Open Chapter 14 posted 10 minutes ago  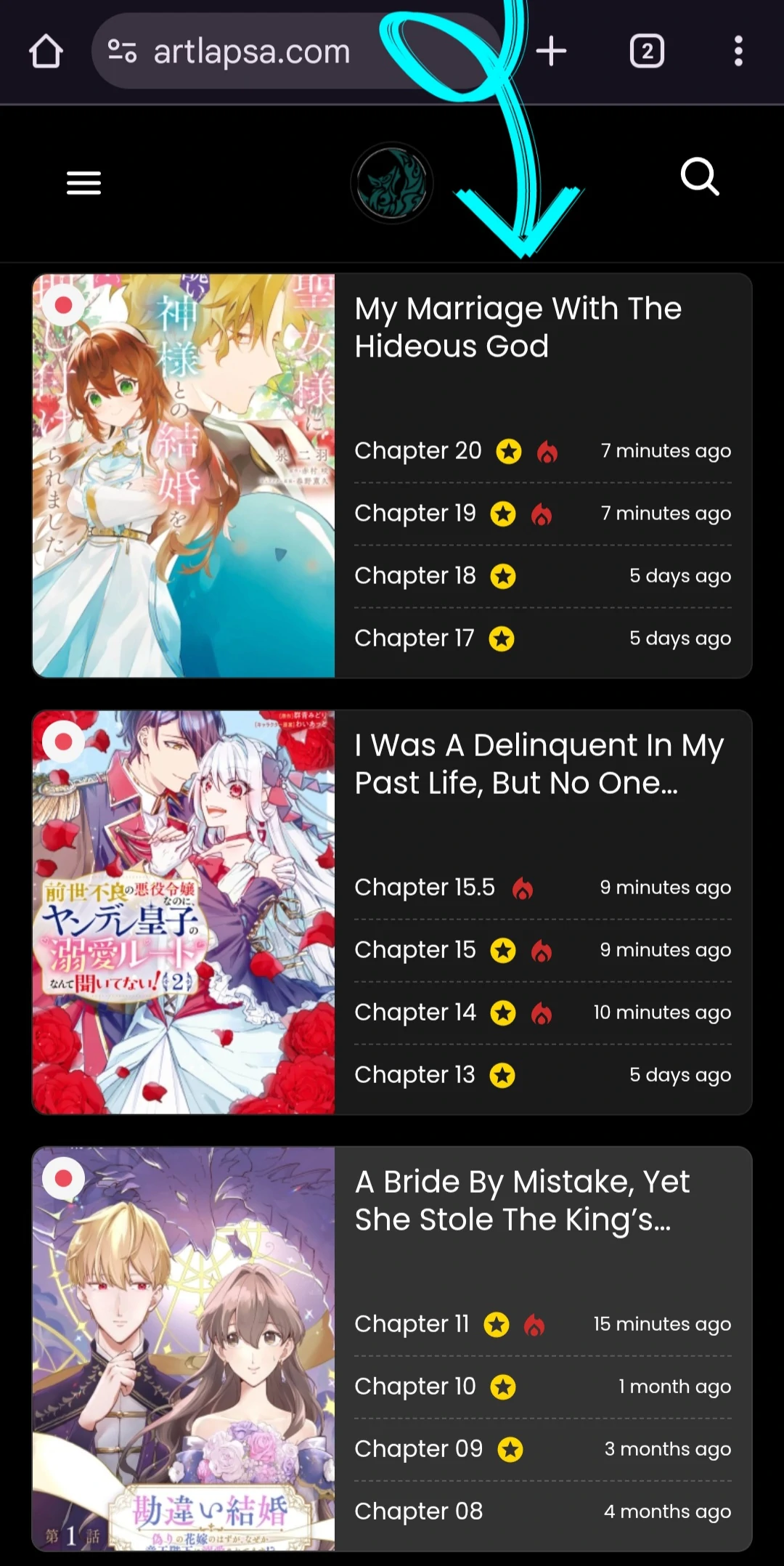tap(415, 1013)
